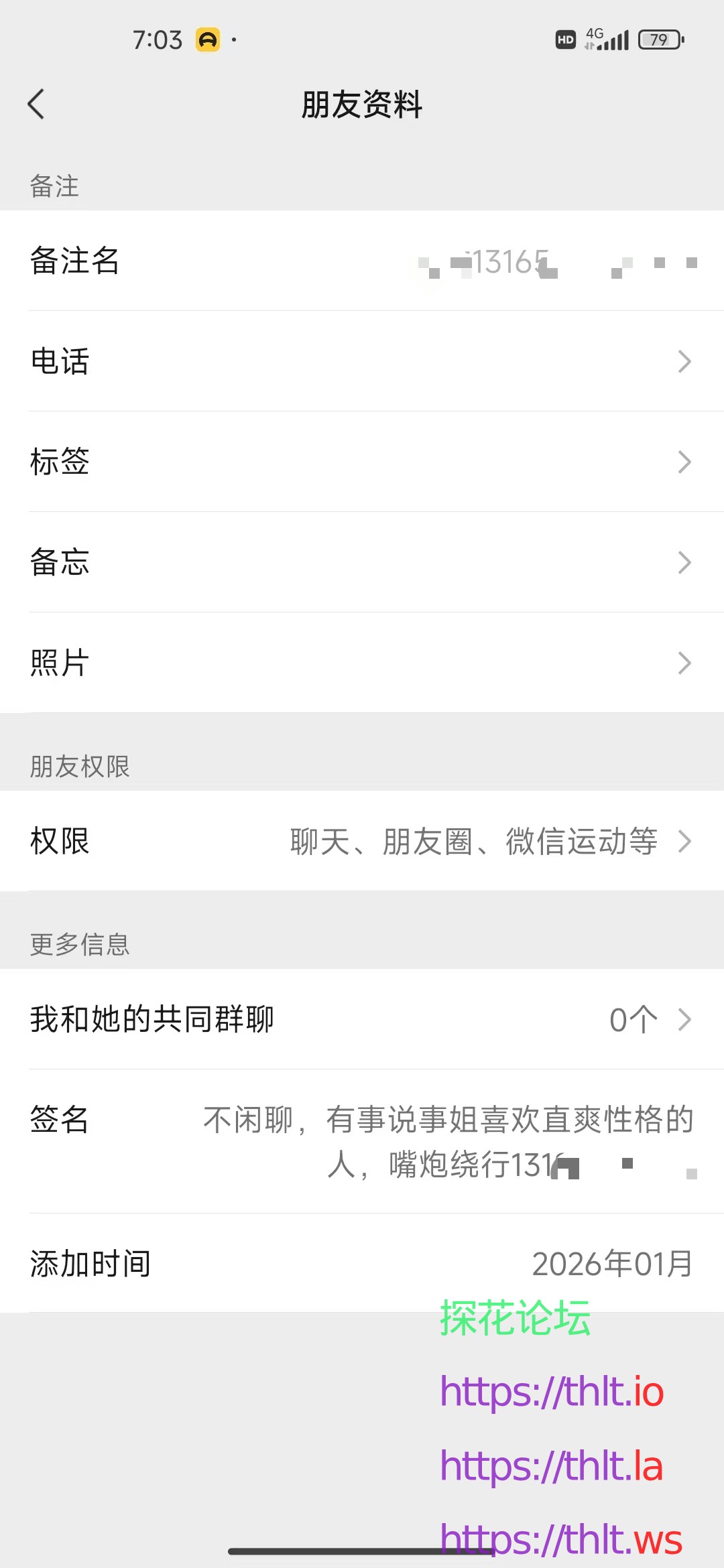Tap the battery indicator showing 79
The width and height of the screenshot is (724, 1568).
coord(659,40)
